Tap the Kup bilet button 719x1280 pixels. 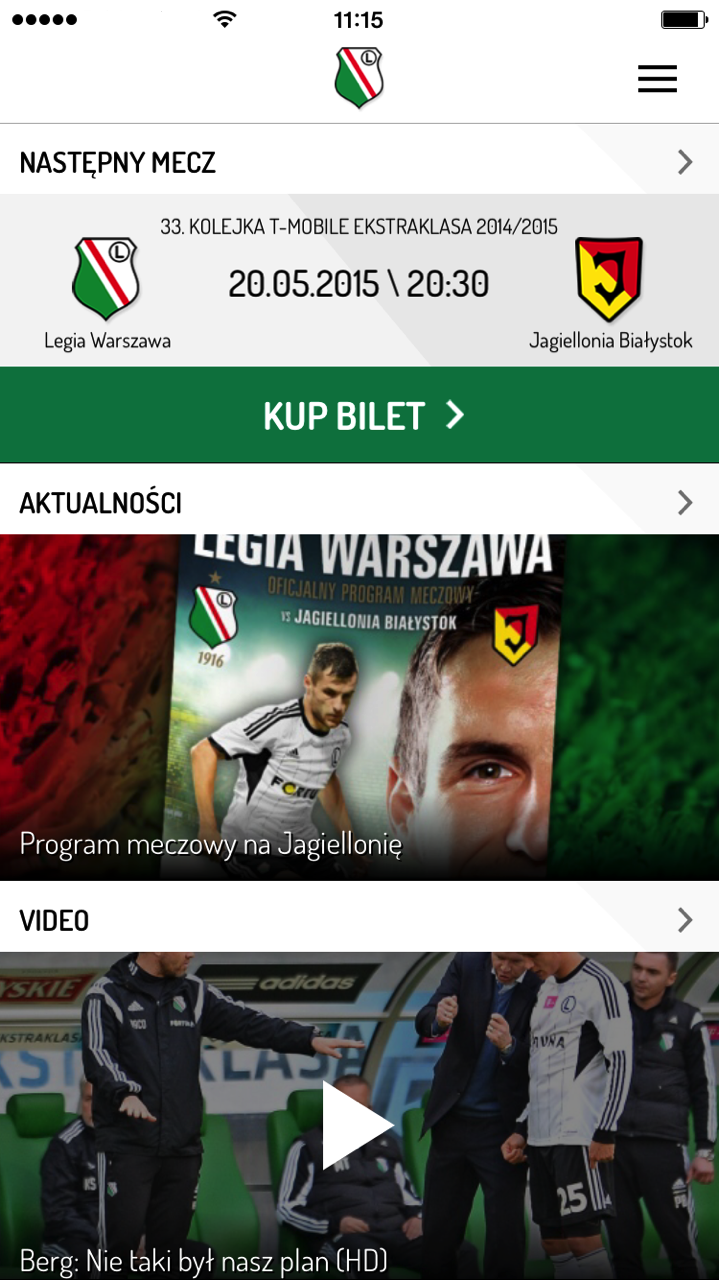(359, 415)
